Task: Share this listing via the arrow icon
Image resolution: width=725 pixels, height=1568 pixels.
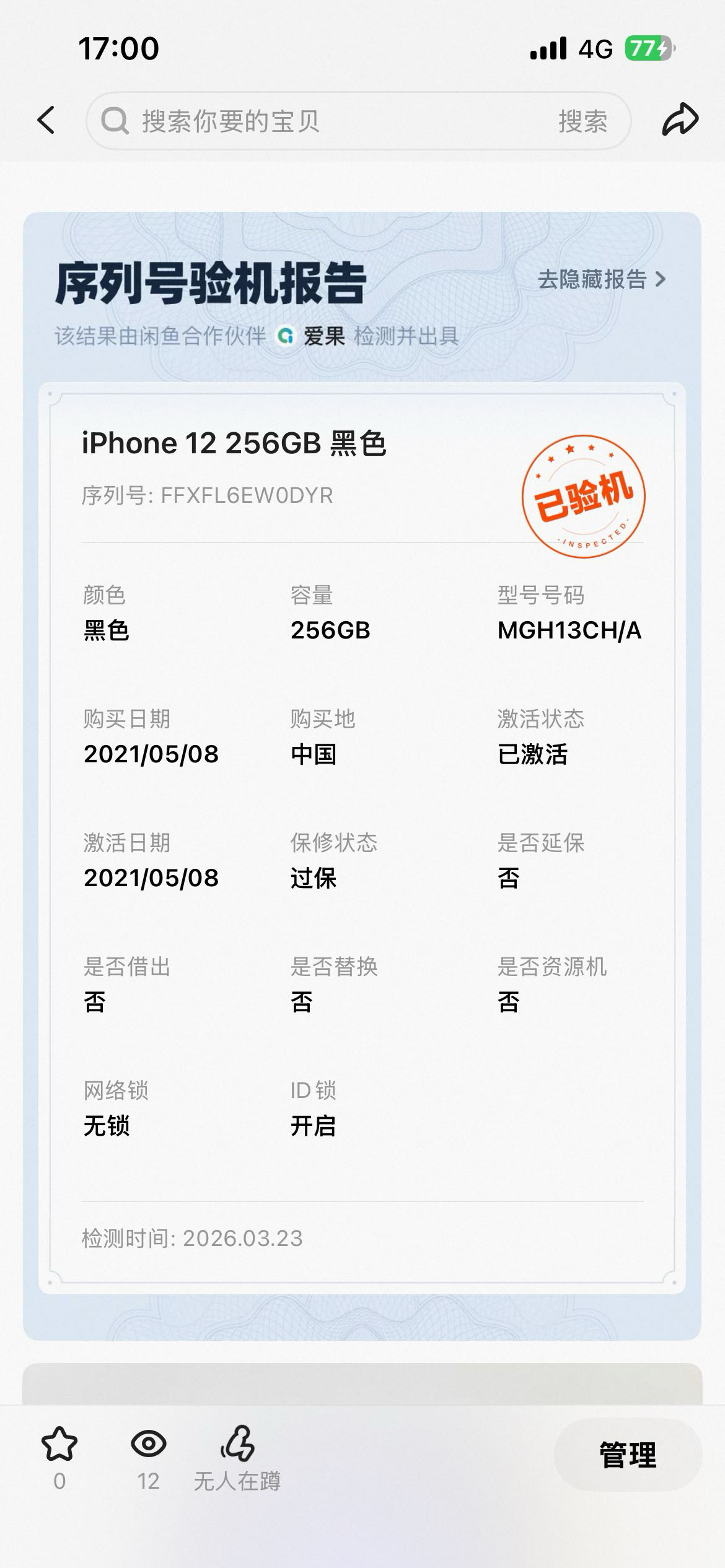Action: [680, 119]
